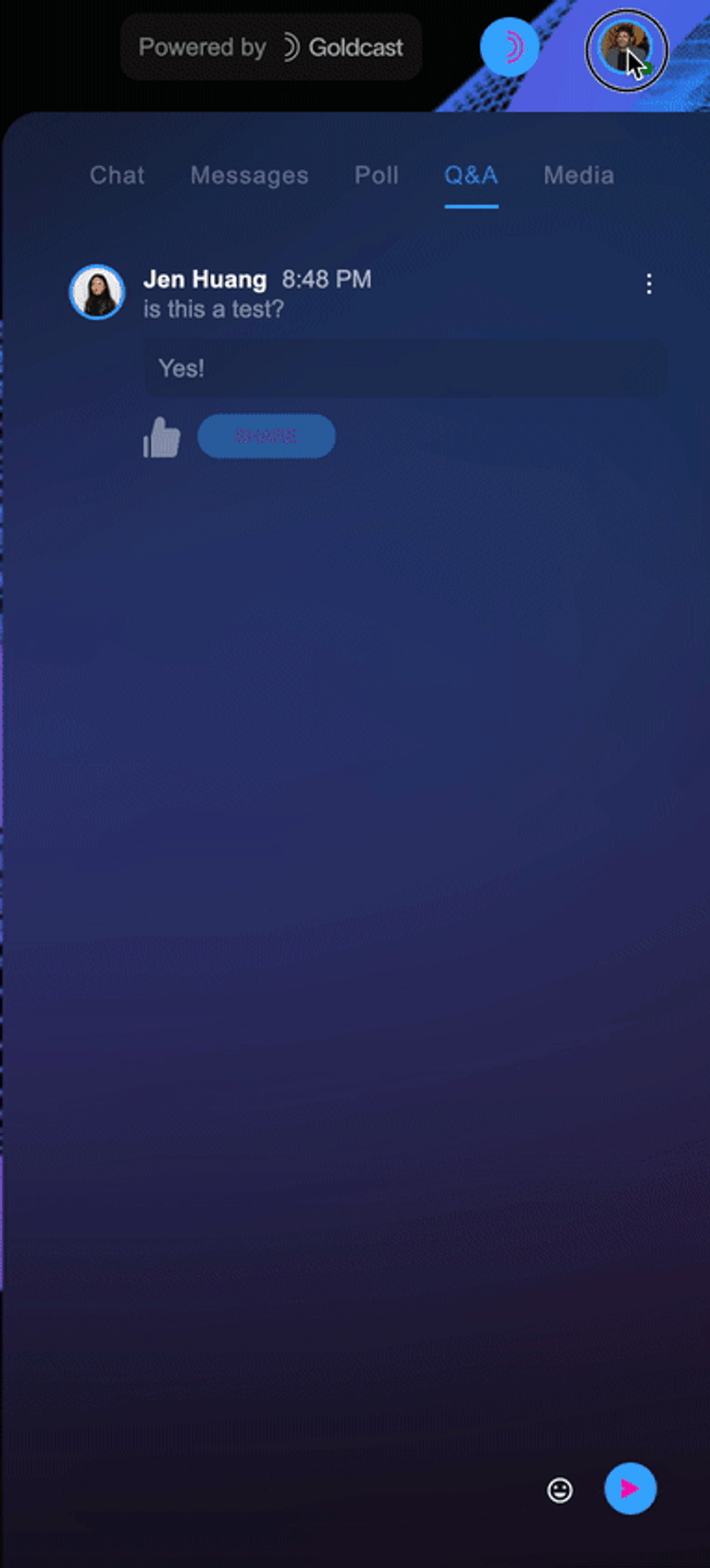
Task: Open options menu for Jen Huang's question
Action: (649, 284)
